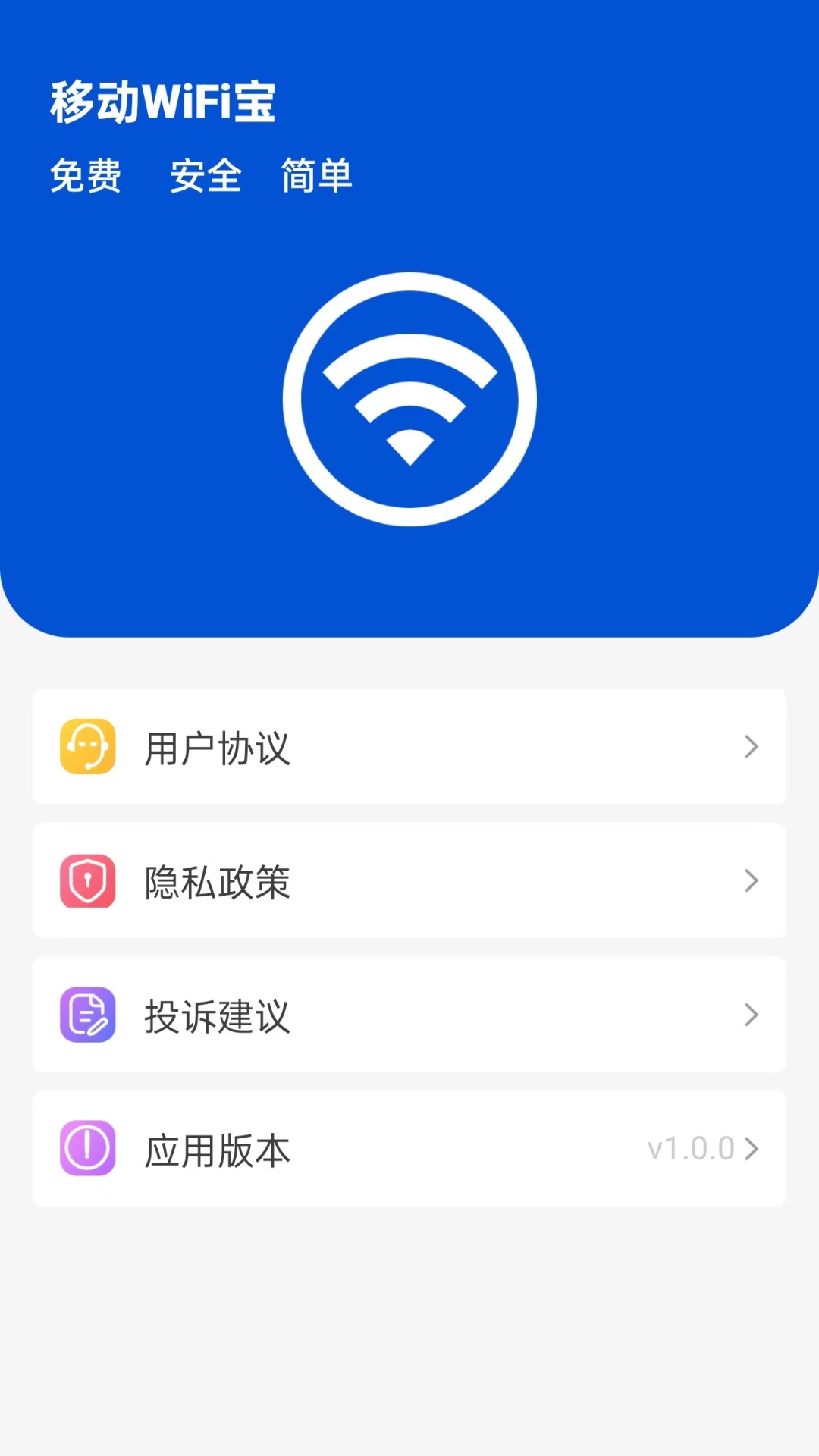
Task: Click the exclamation icon beside 应用版本
Action: tap(86, 1149)
